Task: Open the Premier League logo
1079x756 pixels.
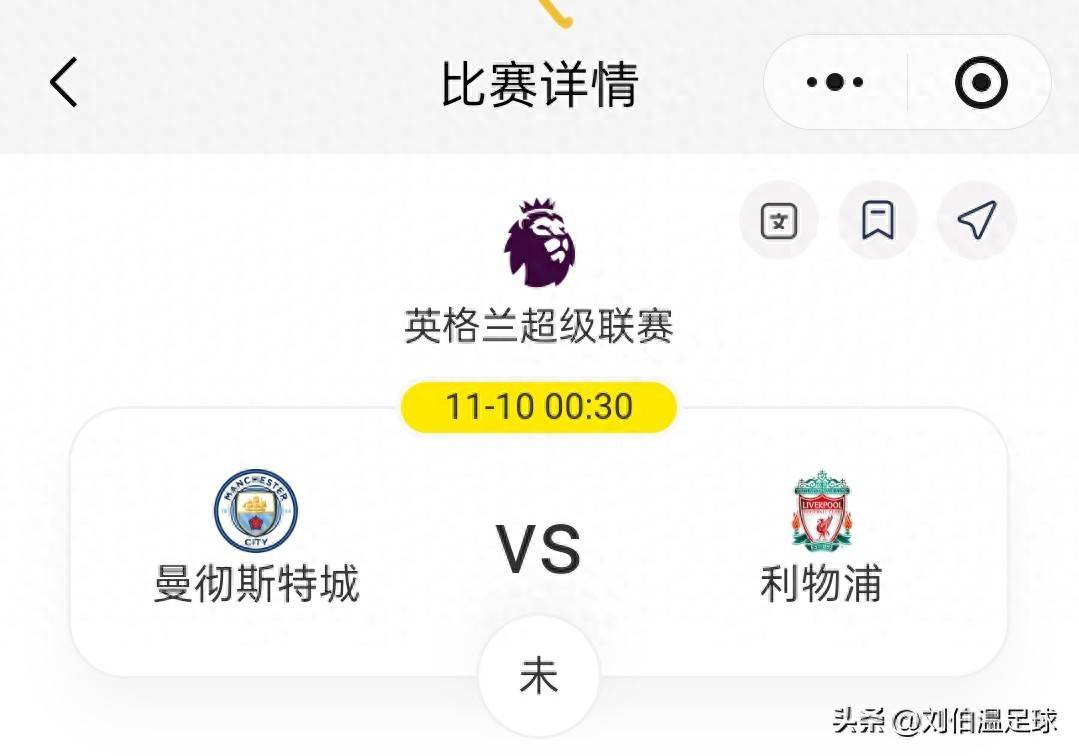Action: [x=539, y=243]
